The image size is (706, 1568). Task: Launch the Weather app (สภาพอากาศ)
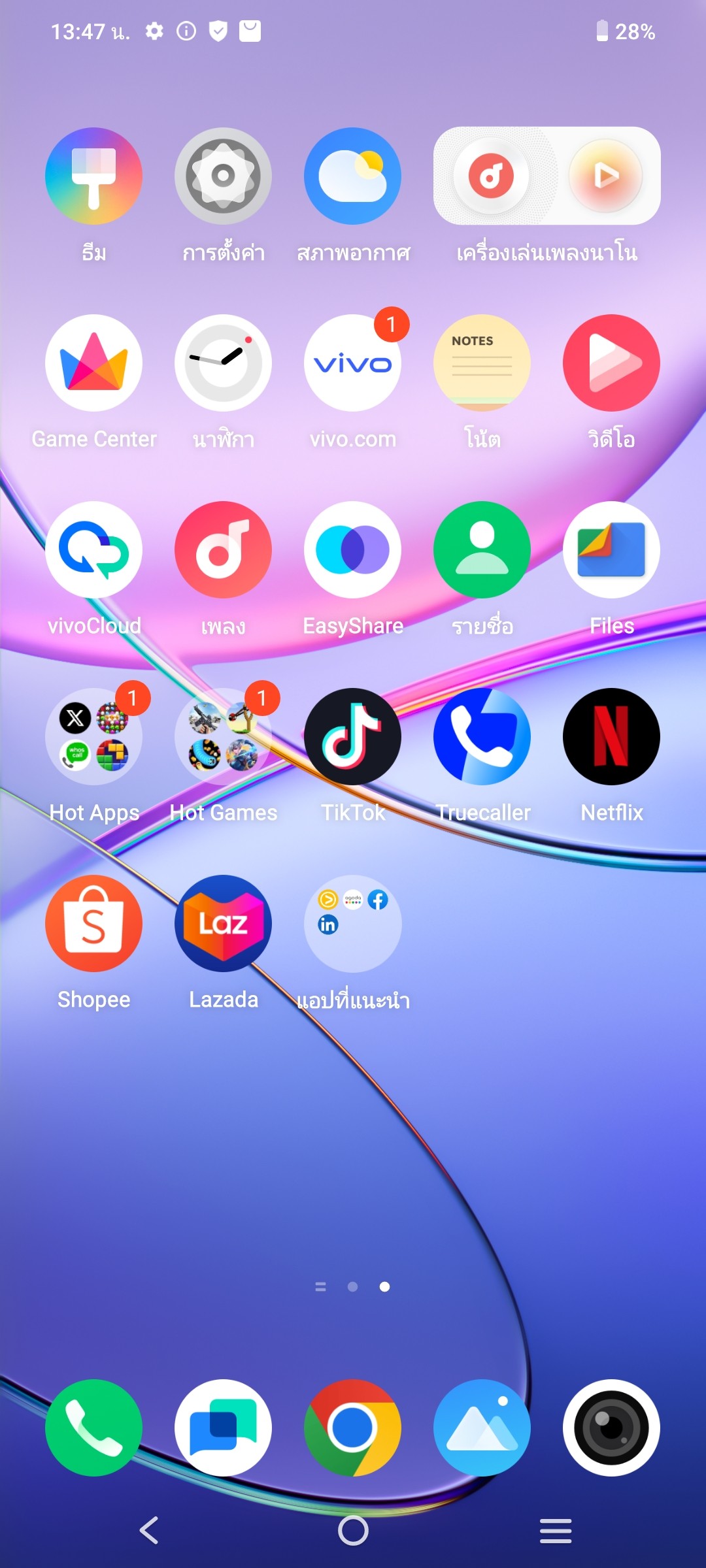click(x=352, y=176)
